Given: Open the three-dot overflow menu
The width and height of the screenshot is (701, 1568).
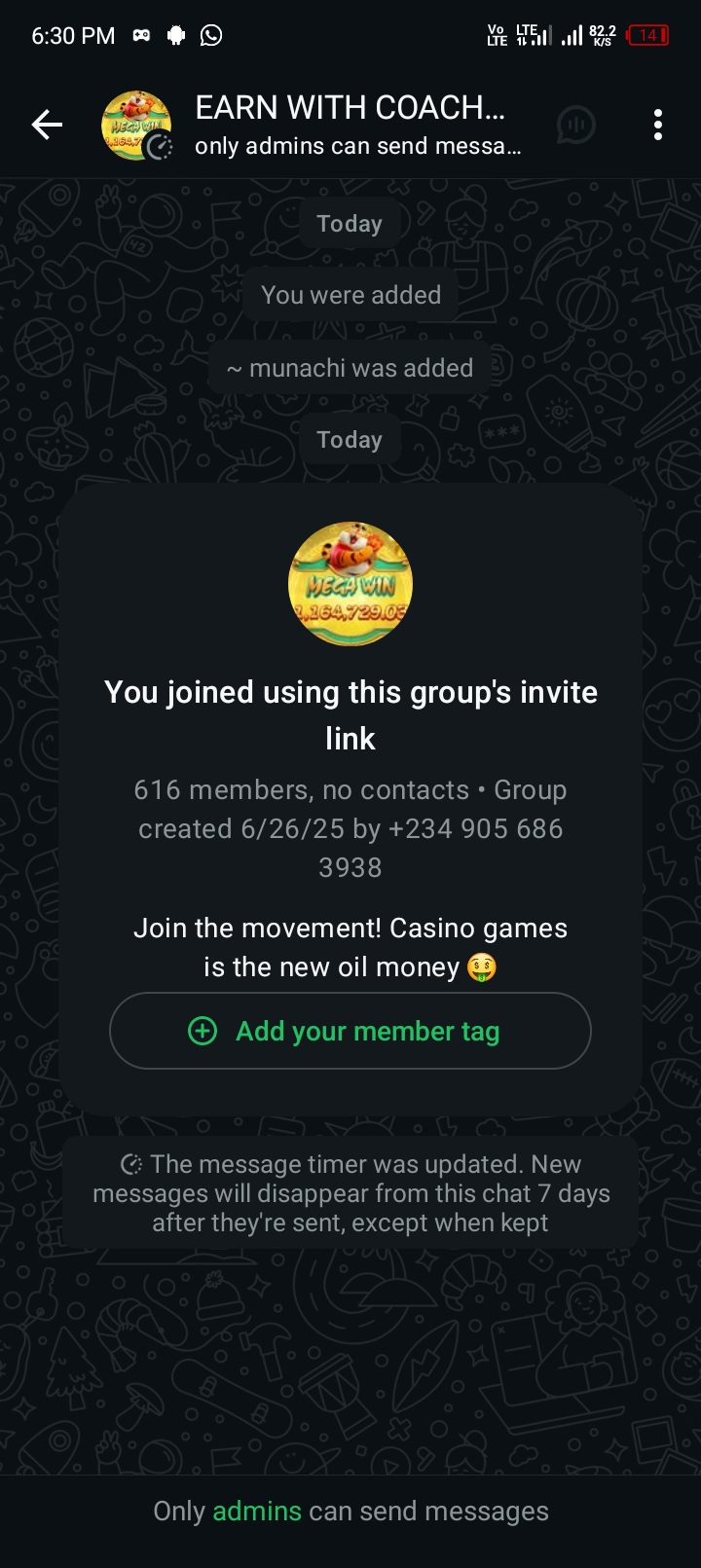Looking at the screenshot, I should pos(658,125).
